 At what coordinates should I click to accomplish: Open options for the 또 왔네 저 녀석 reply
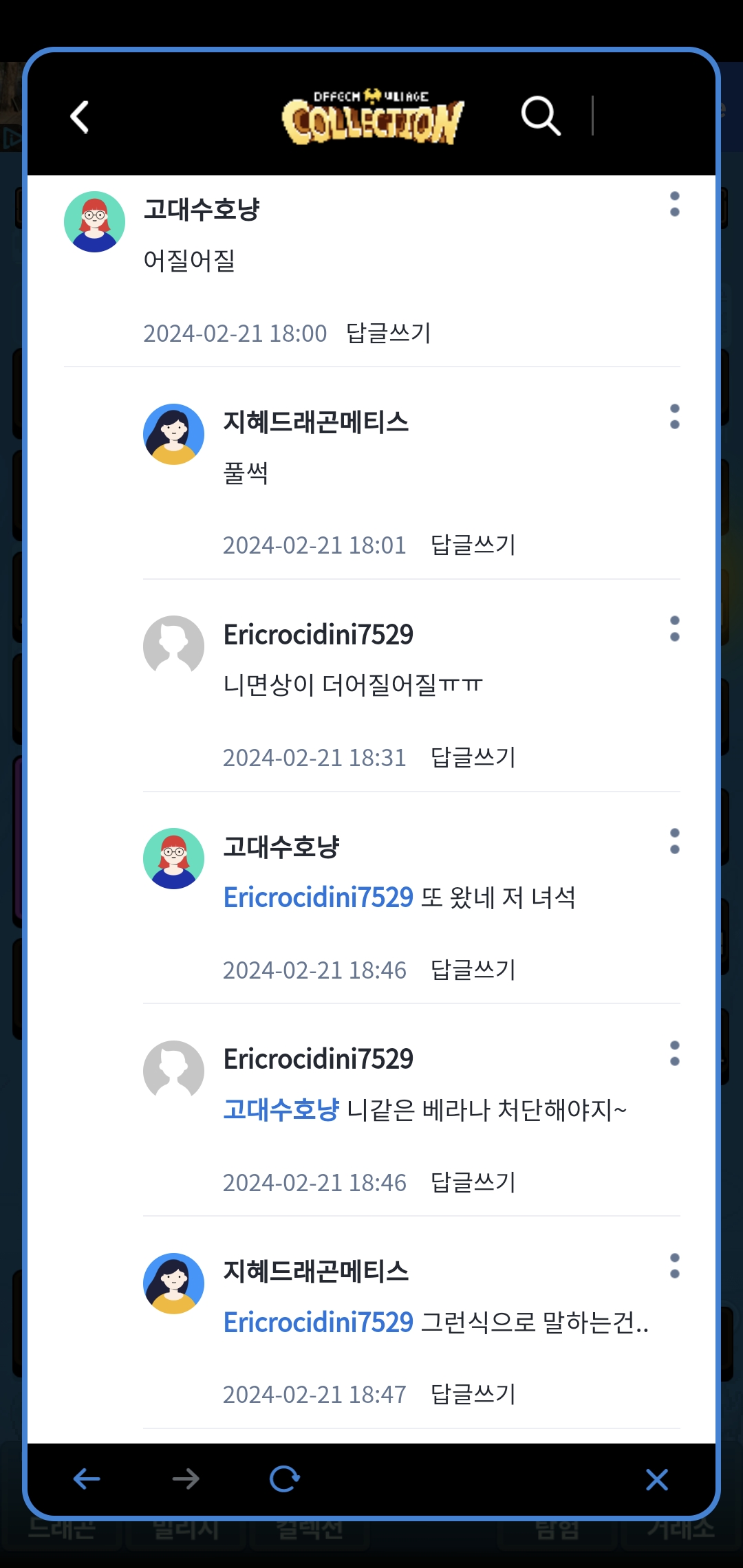(674, 841)
